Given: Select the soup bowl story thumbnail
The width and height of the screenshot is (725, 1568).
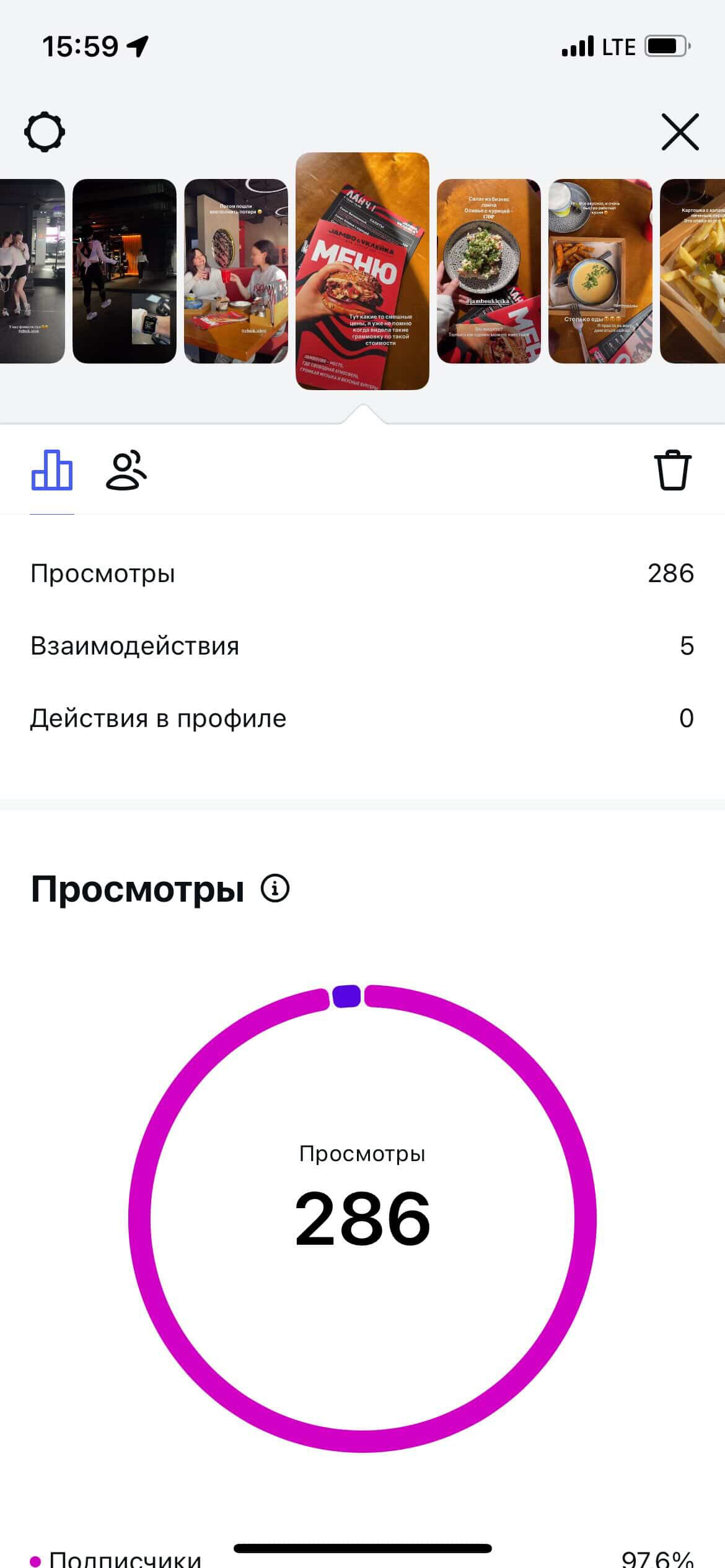Looking at the screenshot, I should tap(600, 271).
